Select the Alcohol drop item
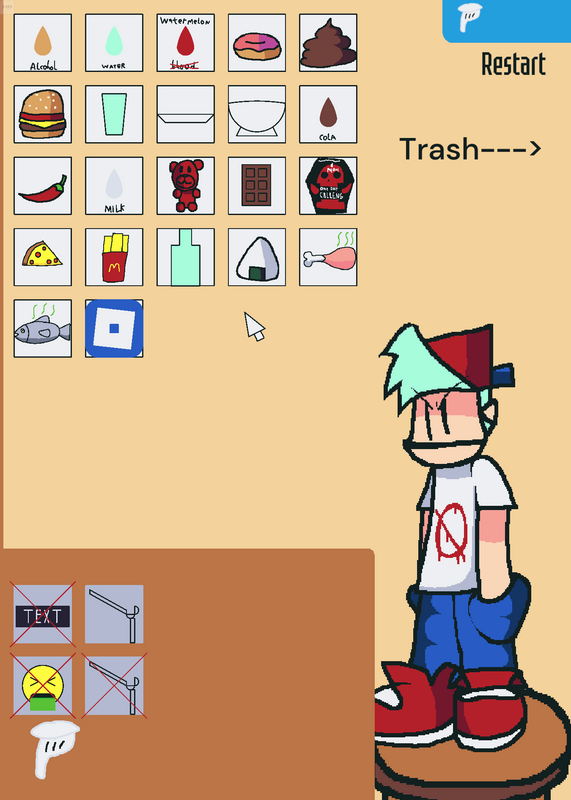The width and height of the screenshot is (571, 800). (43, 43)
